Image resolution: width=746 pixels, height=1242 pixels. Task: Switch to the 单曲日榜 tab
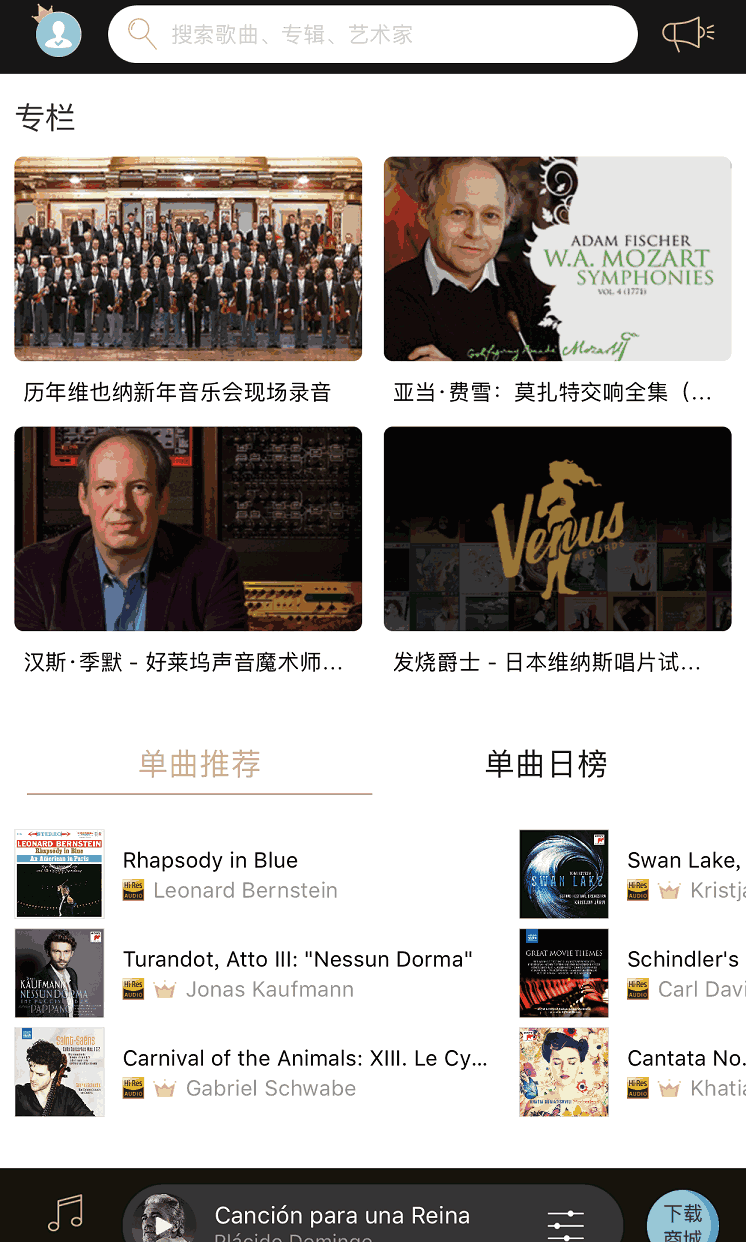(x=546, y=765)
